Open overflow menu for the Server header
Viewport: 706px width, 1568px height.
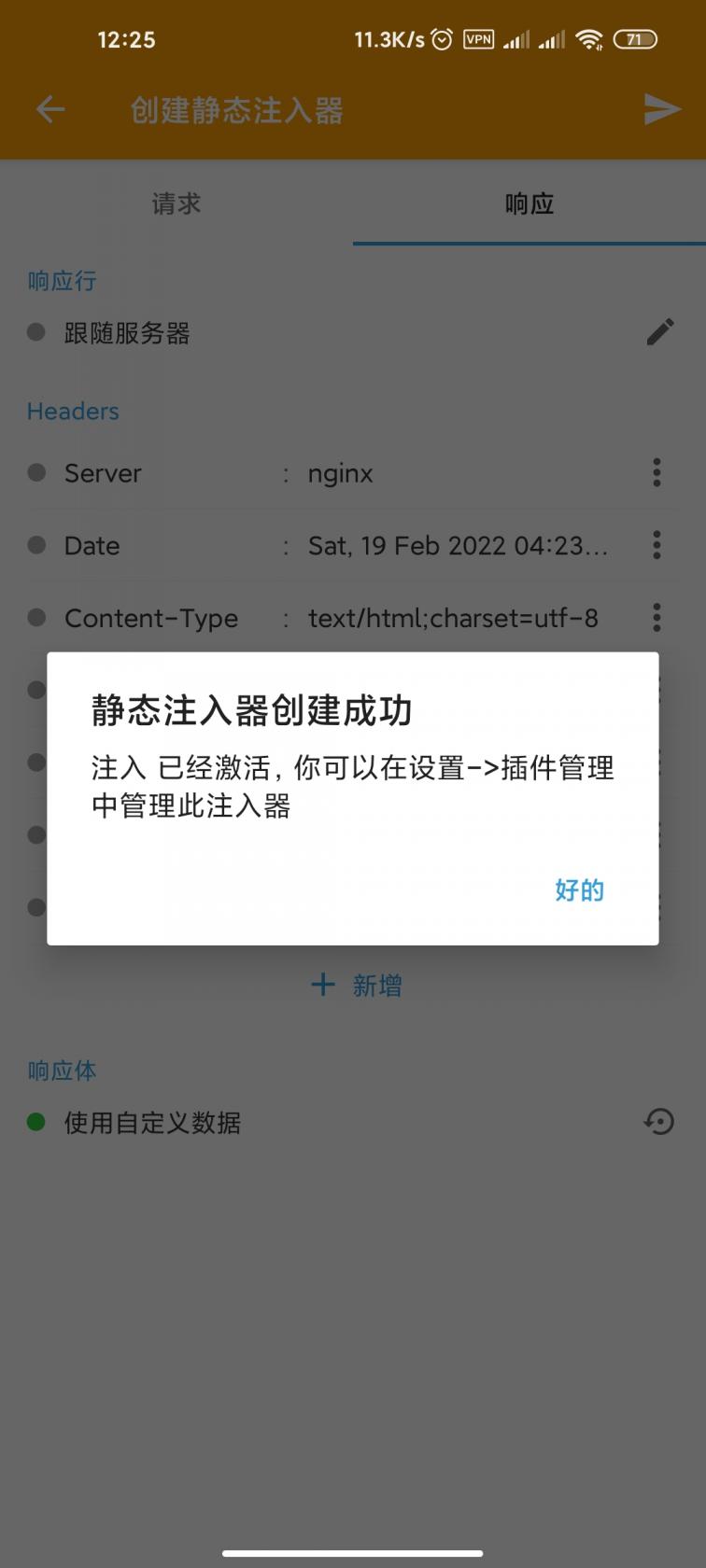(657, 473)
